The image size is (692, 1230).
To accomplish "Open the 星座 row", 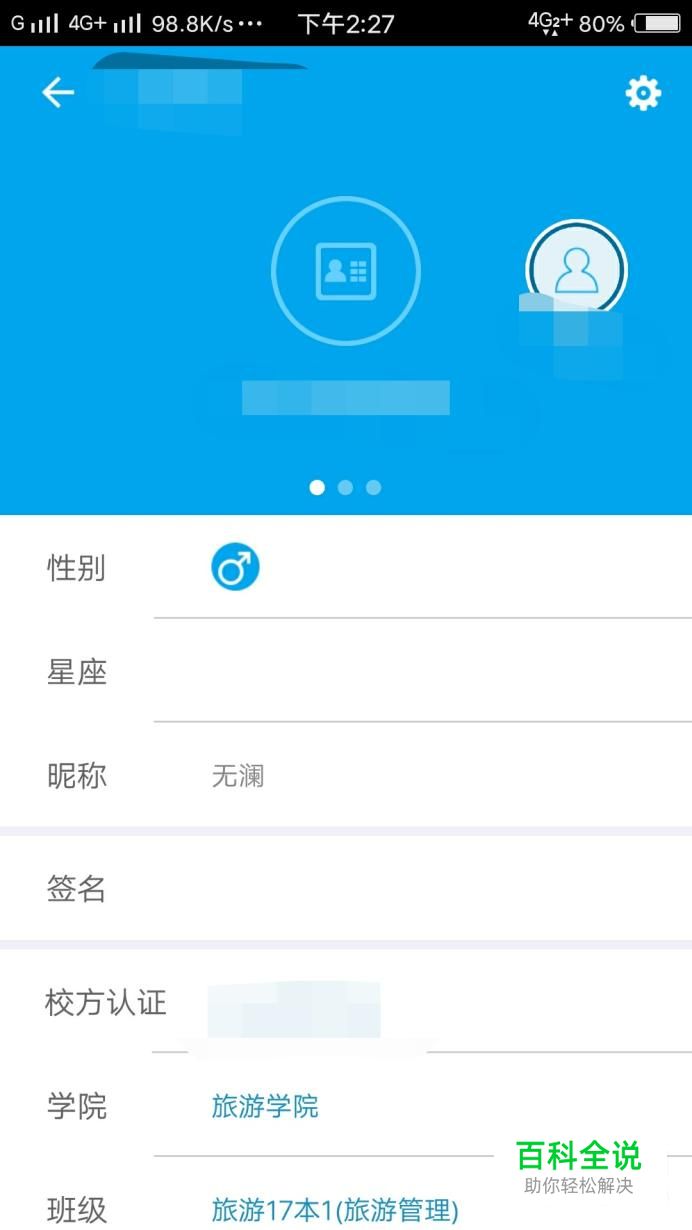I will tap(346, 671).
